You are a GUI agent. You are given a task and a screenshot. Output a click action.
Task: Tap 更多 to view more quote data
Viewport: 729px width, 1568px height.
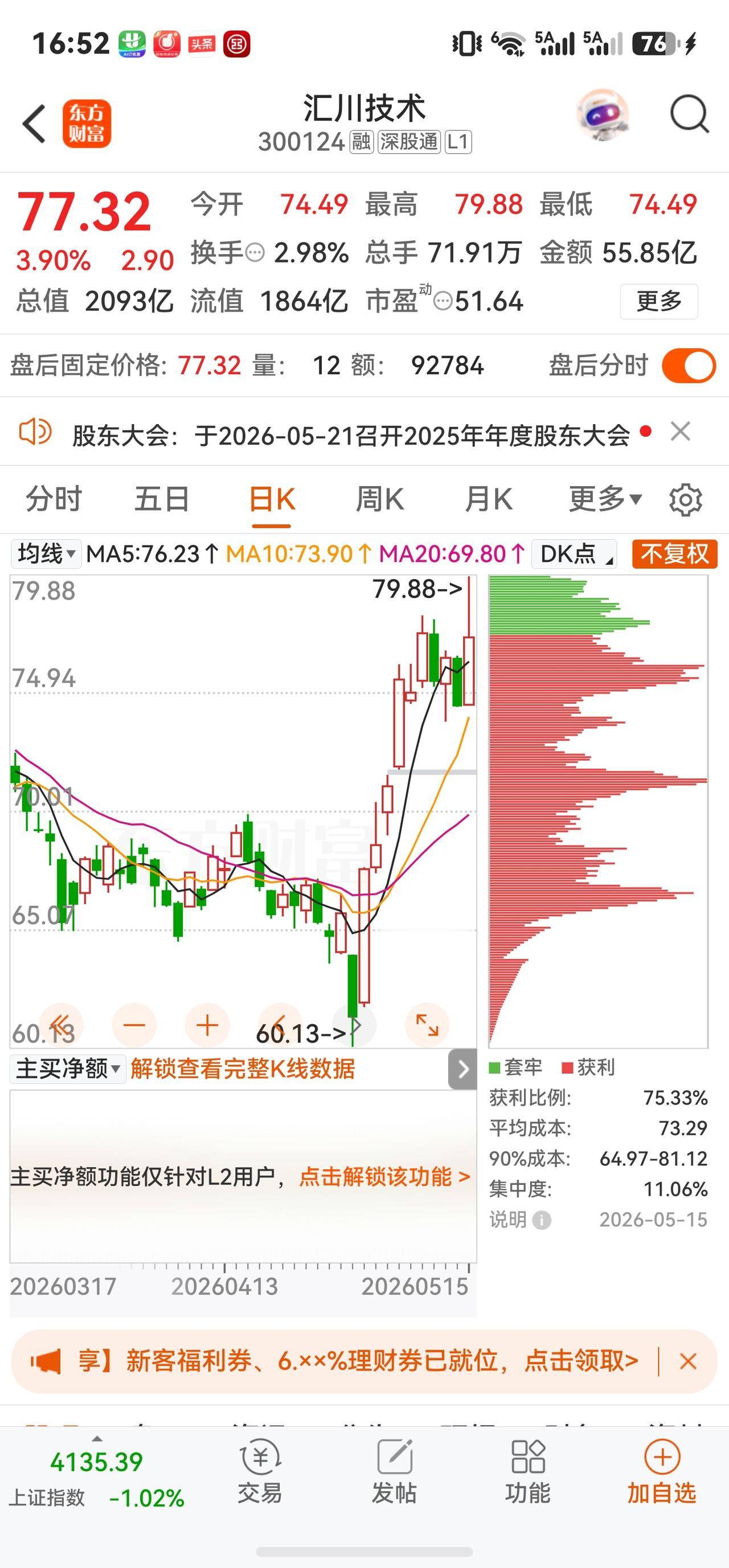point(659,301)
